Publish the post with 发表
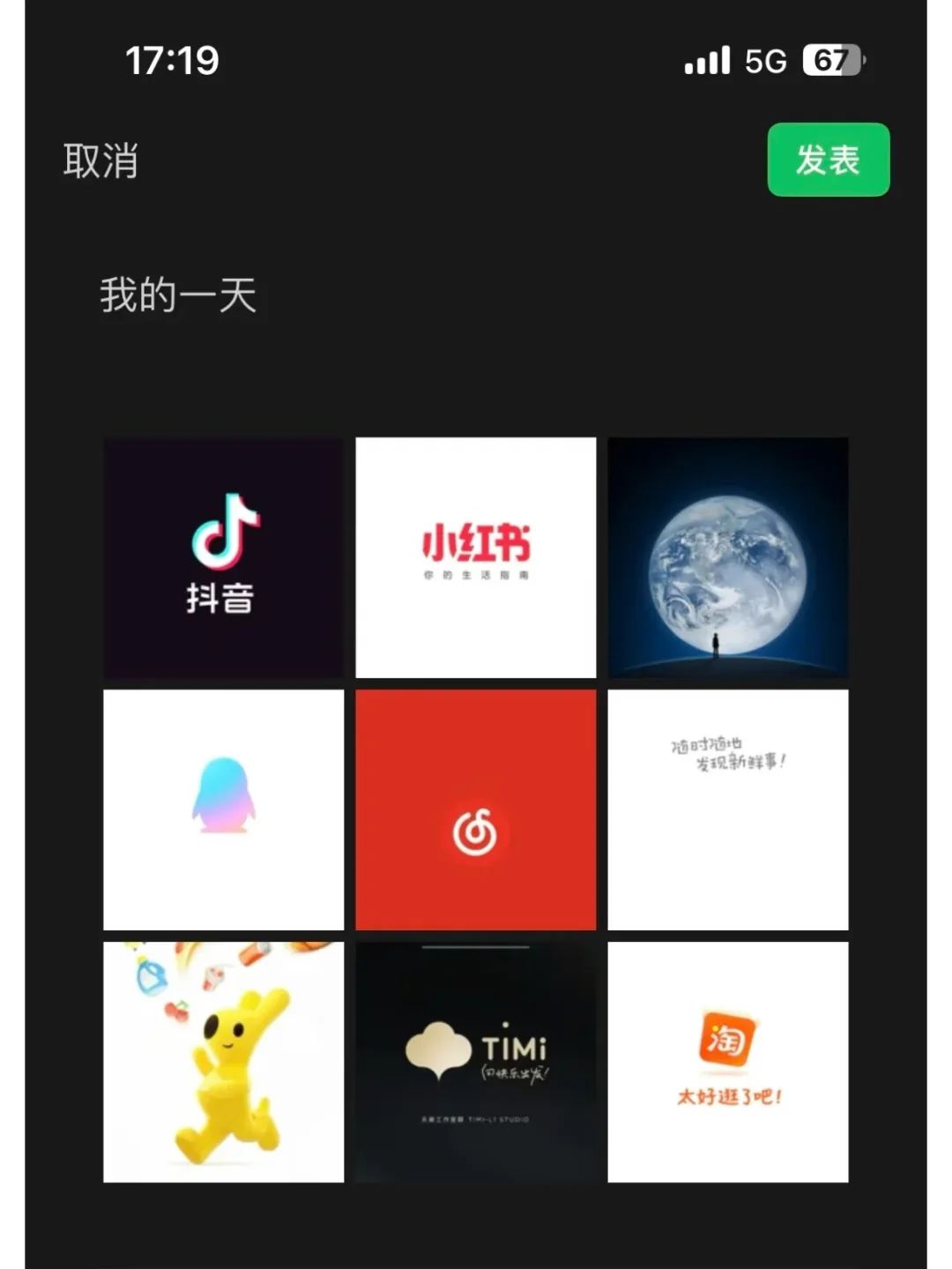 (x=828, y=160)
